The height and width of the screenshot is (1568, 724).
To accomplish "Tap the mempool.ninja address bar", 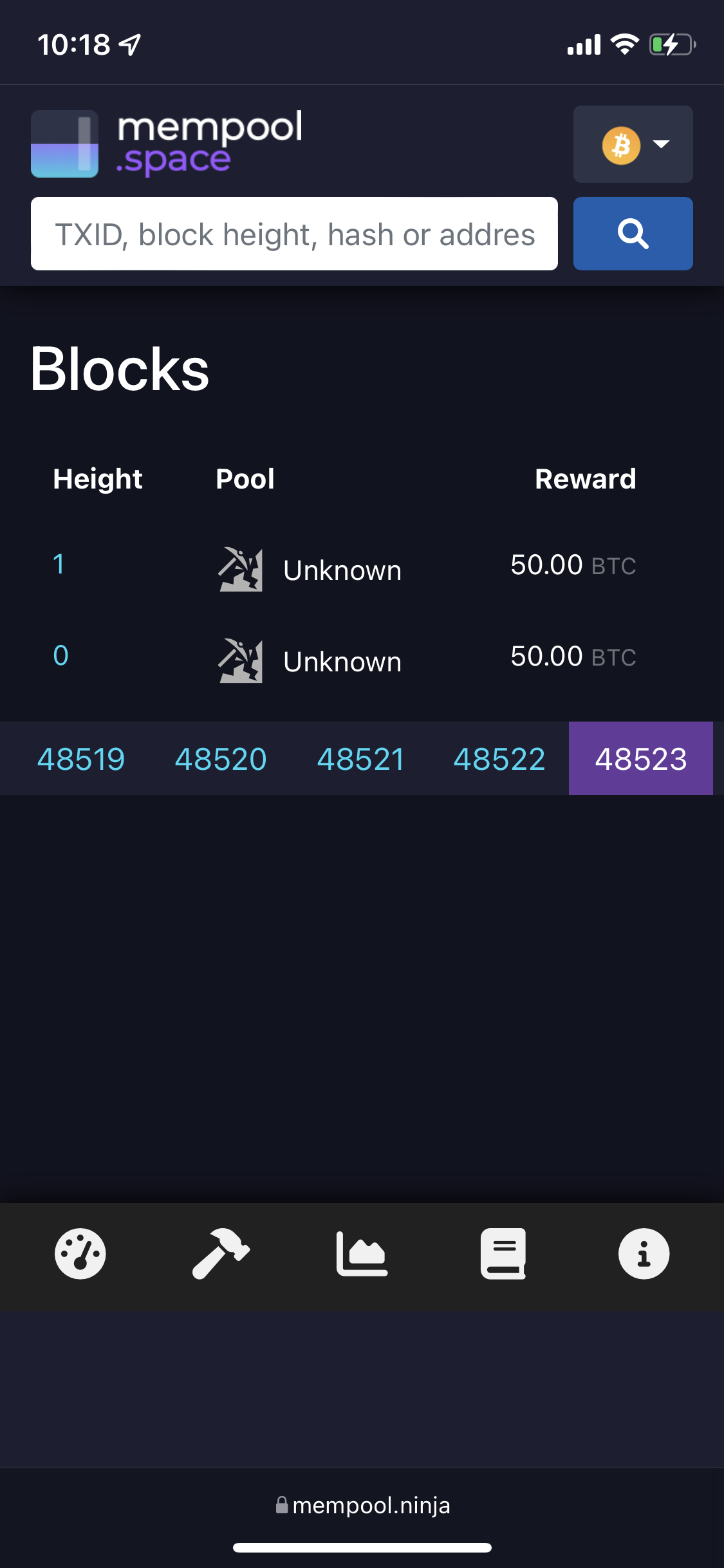I will pyautogui.click(x=362, y=1505).
